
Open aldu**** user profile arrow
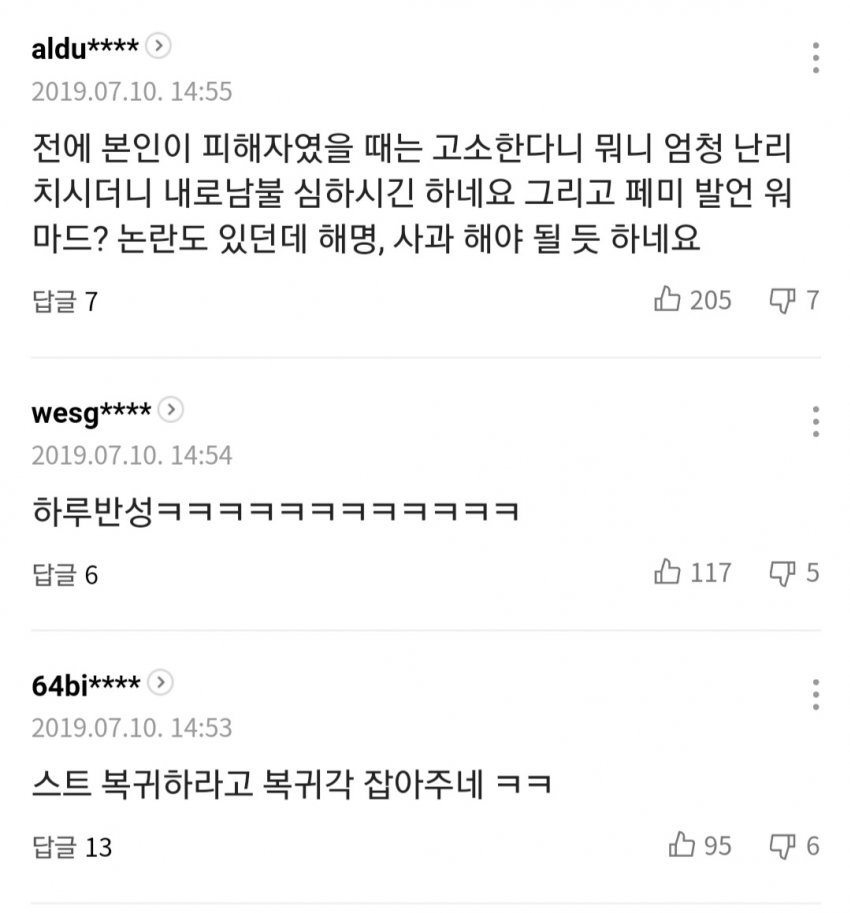tap(160, 46)
